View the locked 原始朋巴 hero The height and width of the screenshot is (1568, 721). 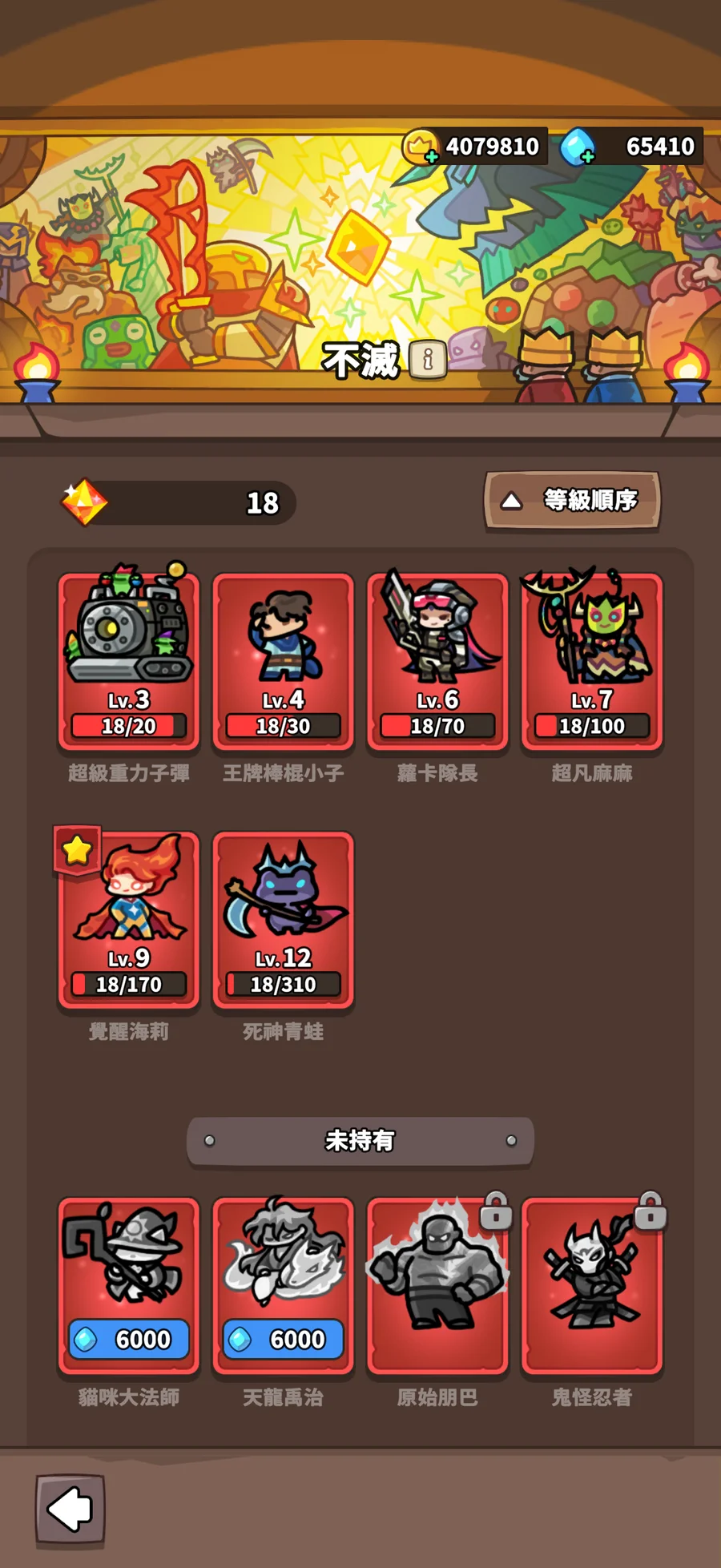(x=437, y=1284)
